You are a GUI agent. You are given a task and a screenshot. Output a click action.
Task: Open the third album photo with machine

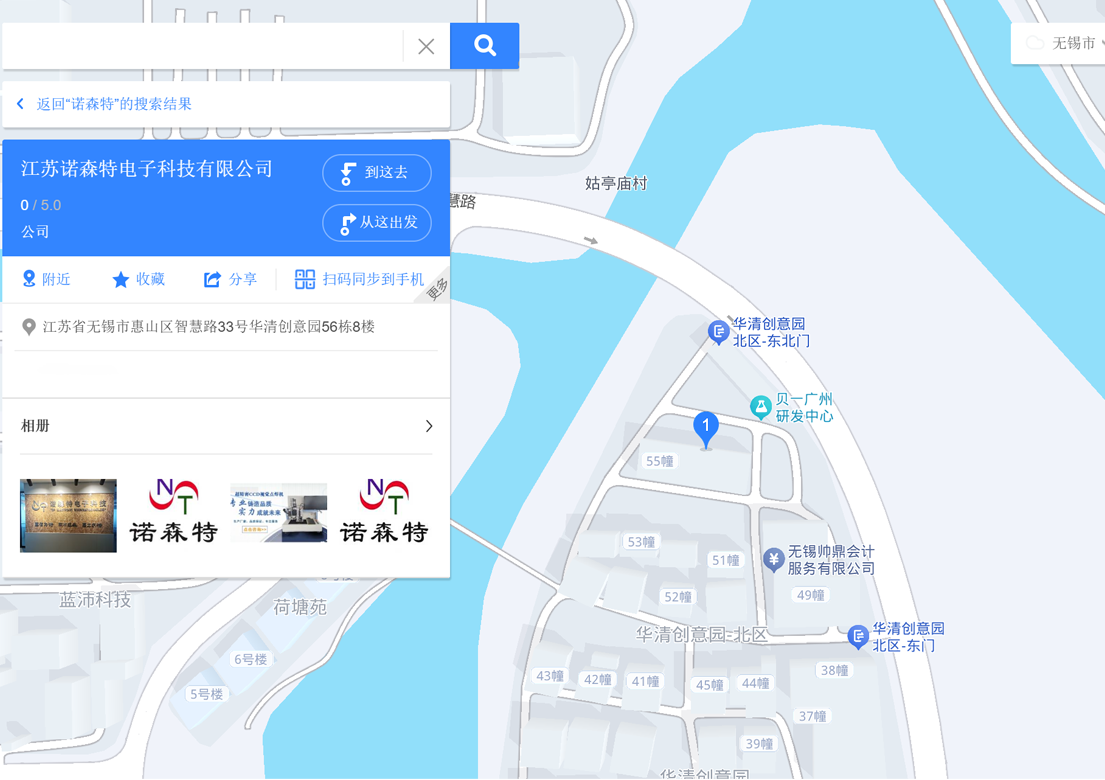[278, 513]
